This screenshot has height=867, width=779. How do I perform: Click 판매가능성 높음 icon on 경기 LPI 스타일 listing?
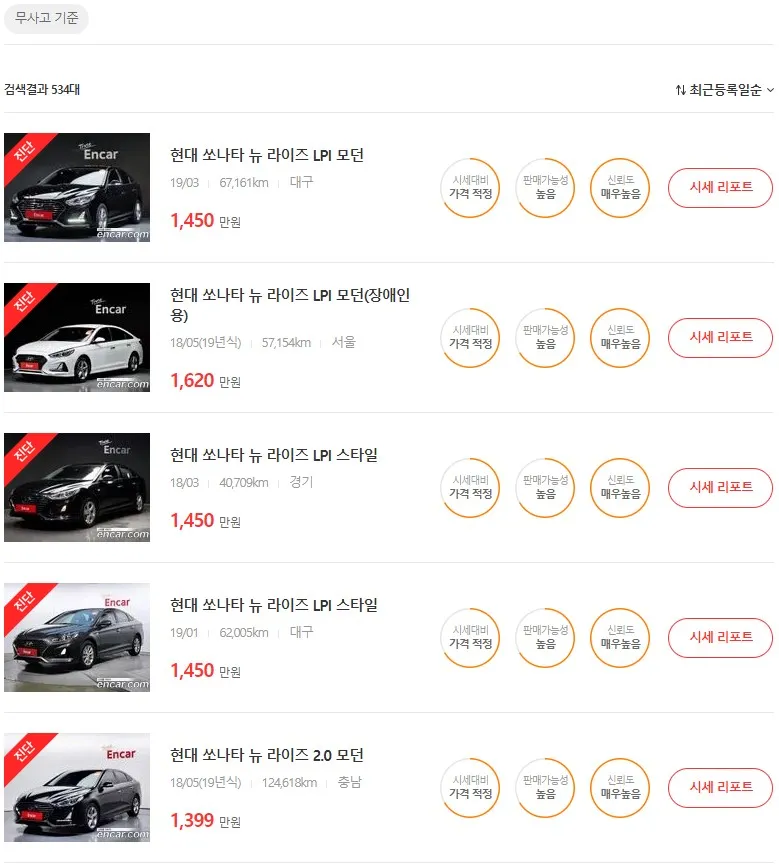[544, 488]
